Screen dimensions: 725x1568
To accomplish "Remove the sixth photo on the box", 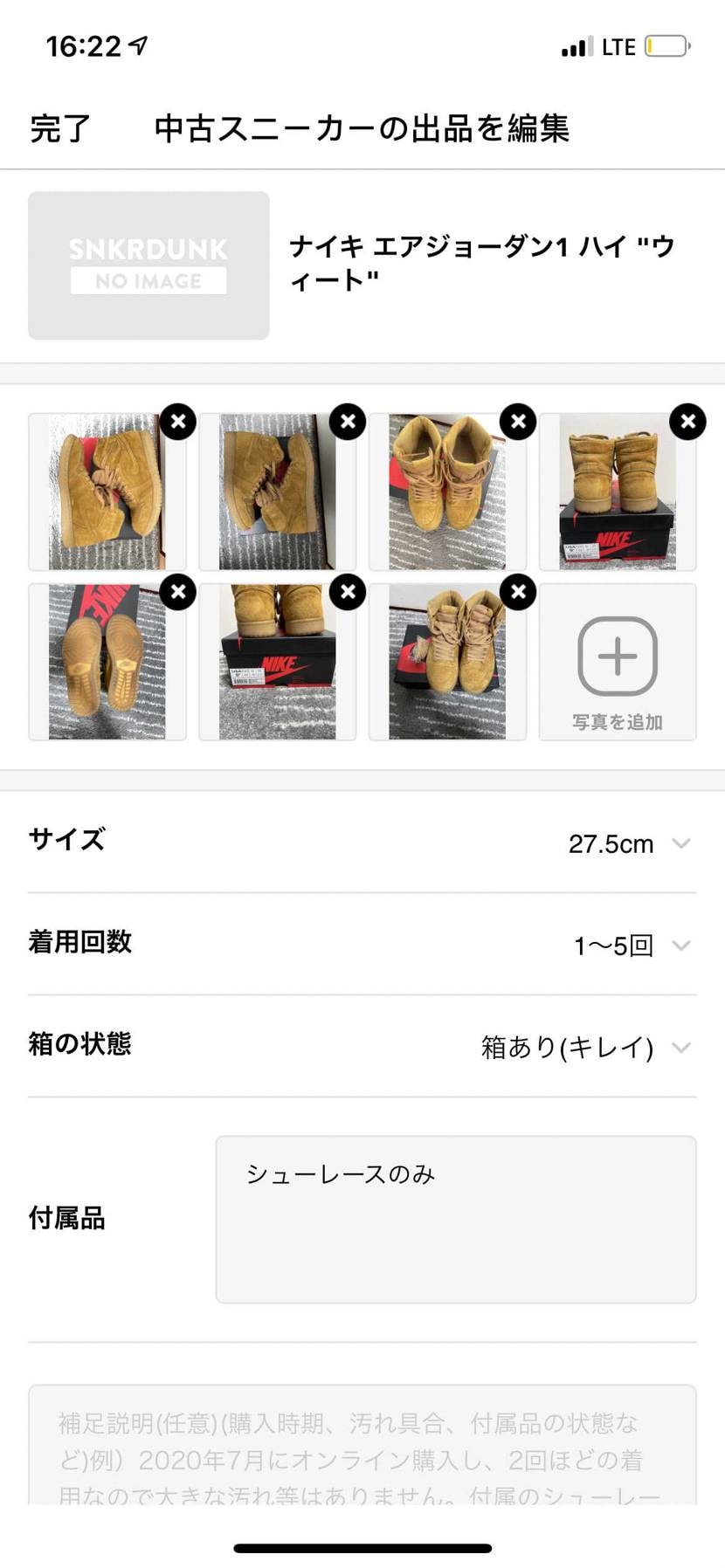I will pyautogui.click(x=348, y=592).
